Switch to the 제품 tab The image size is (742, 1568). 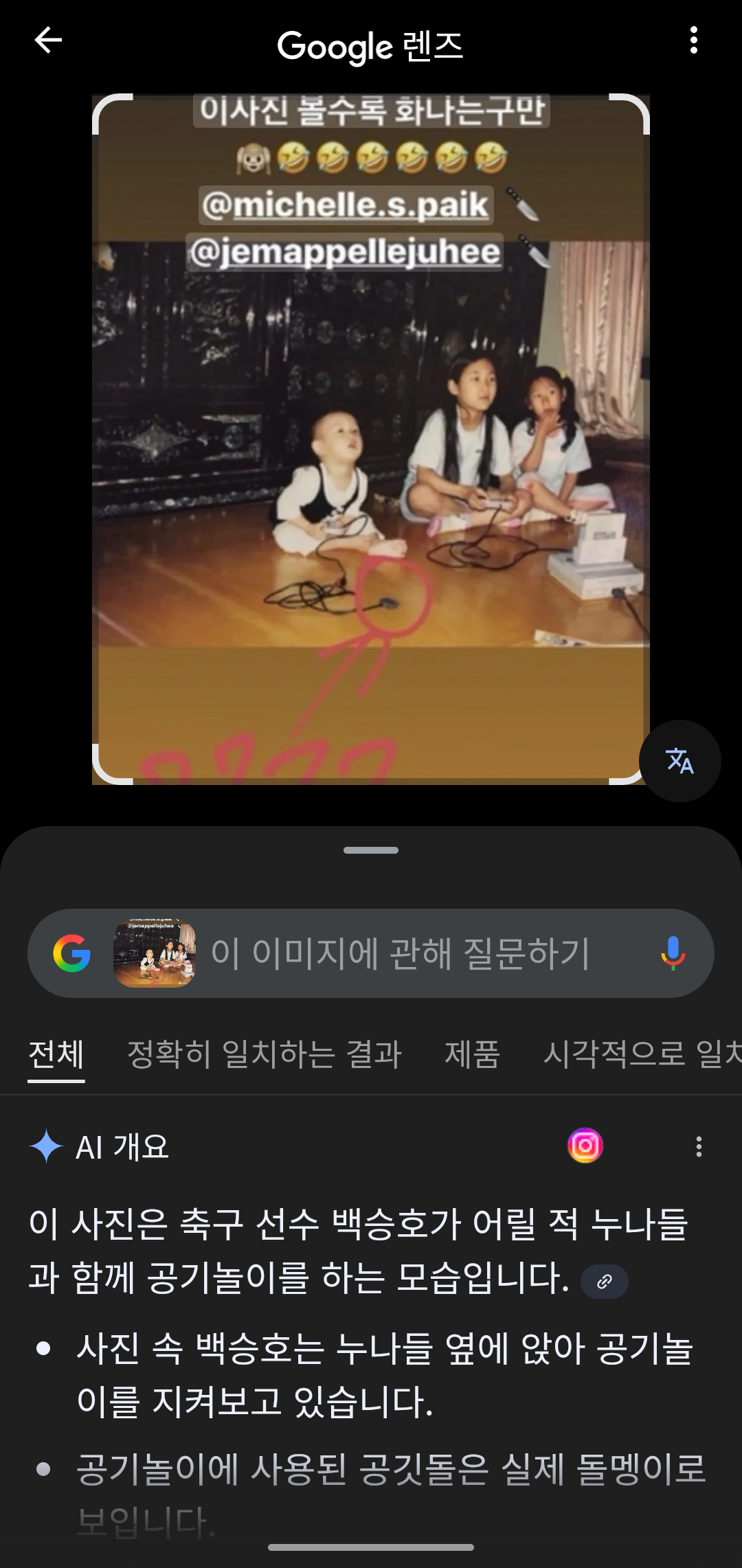click(472, 1054)
